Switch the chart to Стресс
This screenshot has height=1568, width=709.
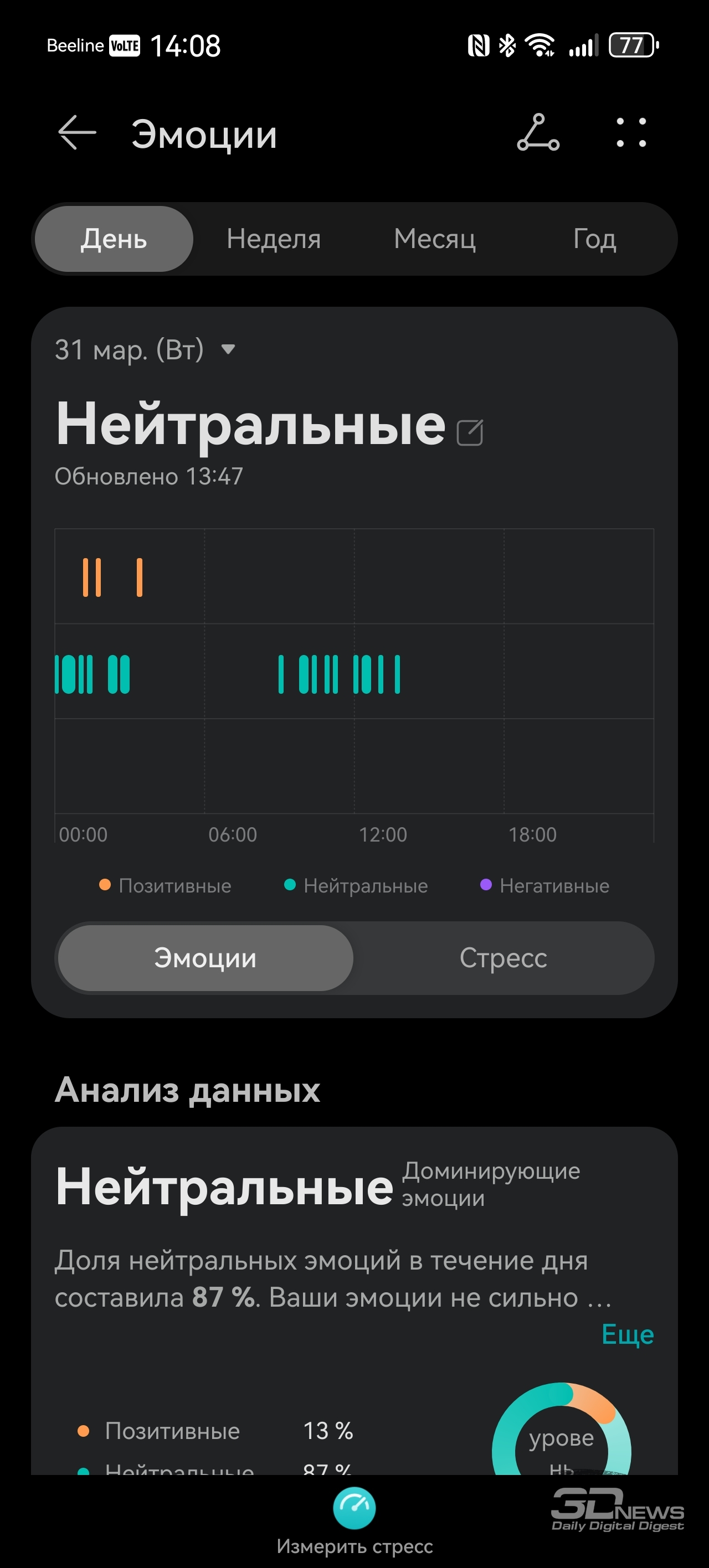(503, 958)
